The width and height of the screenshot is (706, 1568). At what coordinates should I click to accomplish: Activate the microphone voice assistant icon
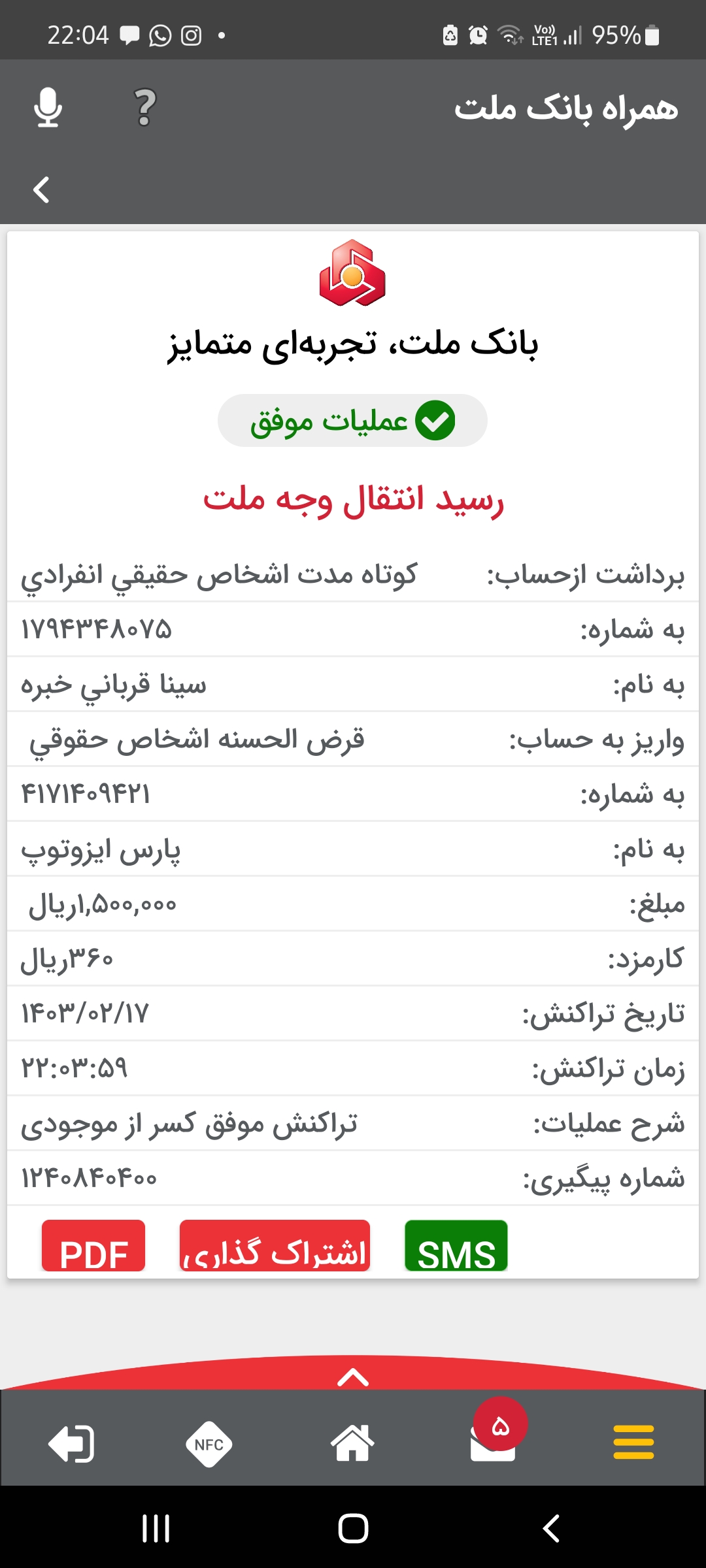[47, 108]
